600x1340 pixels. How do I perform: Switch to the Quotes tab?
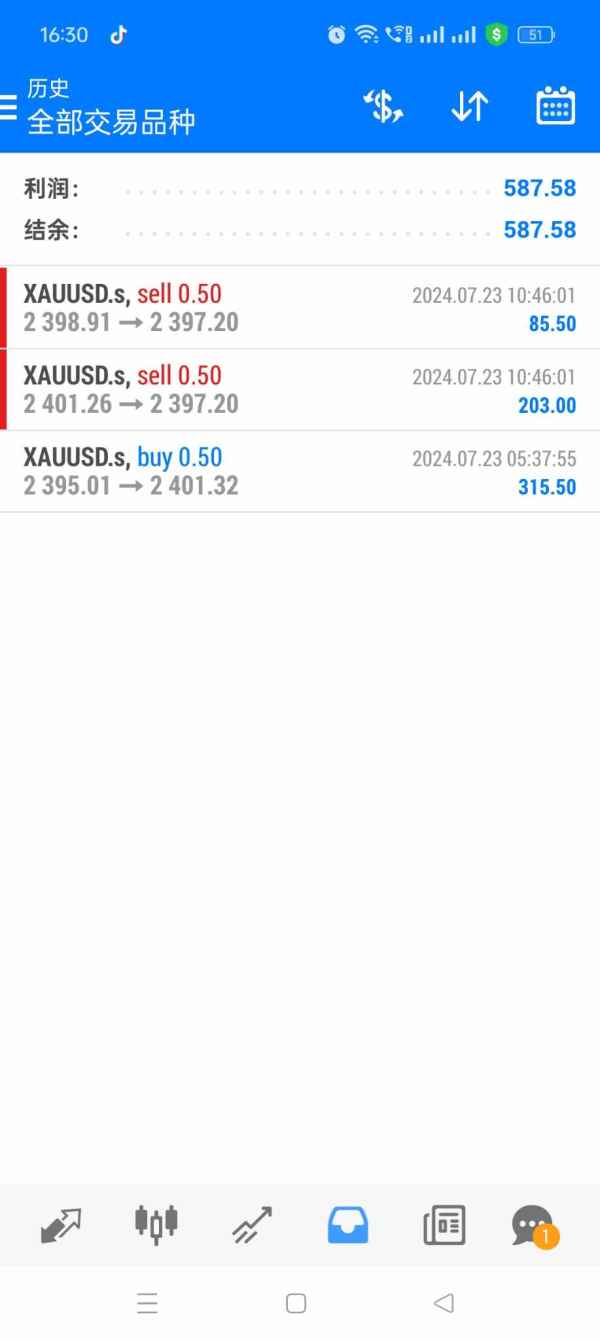coord(61,1225)
